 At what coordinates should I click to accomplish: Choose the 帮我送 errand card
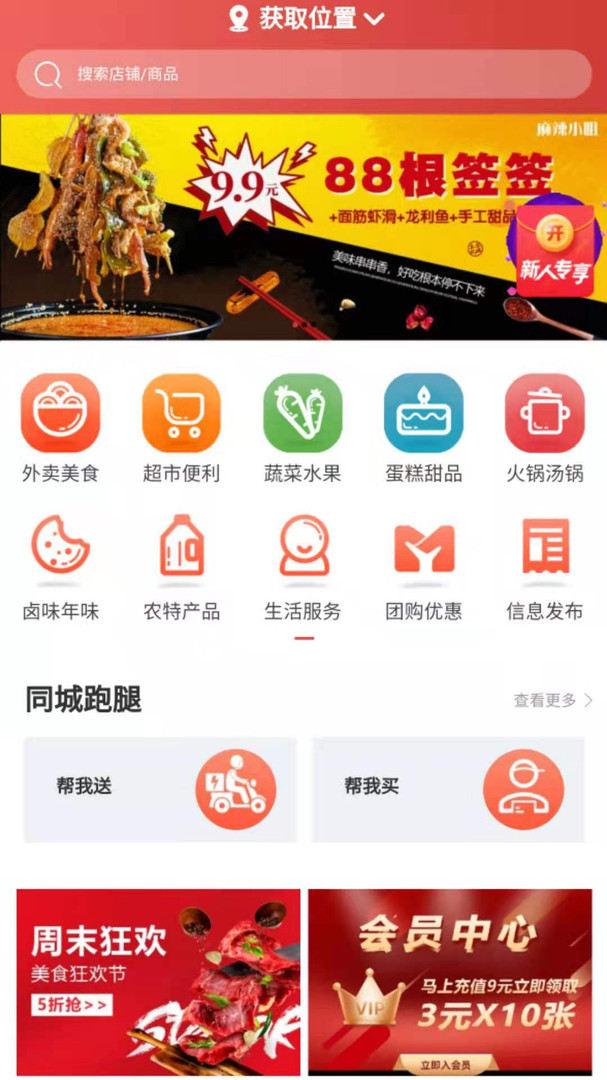click(x=160, y=789)
